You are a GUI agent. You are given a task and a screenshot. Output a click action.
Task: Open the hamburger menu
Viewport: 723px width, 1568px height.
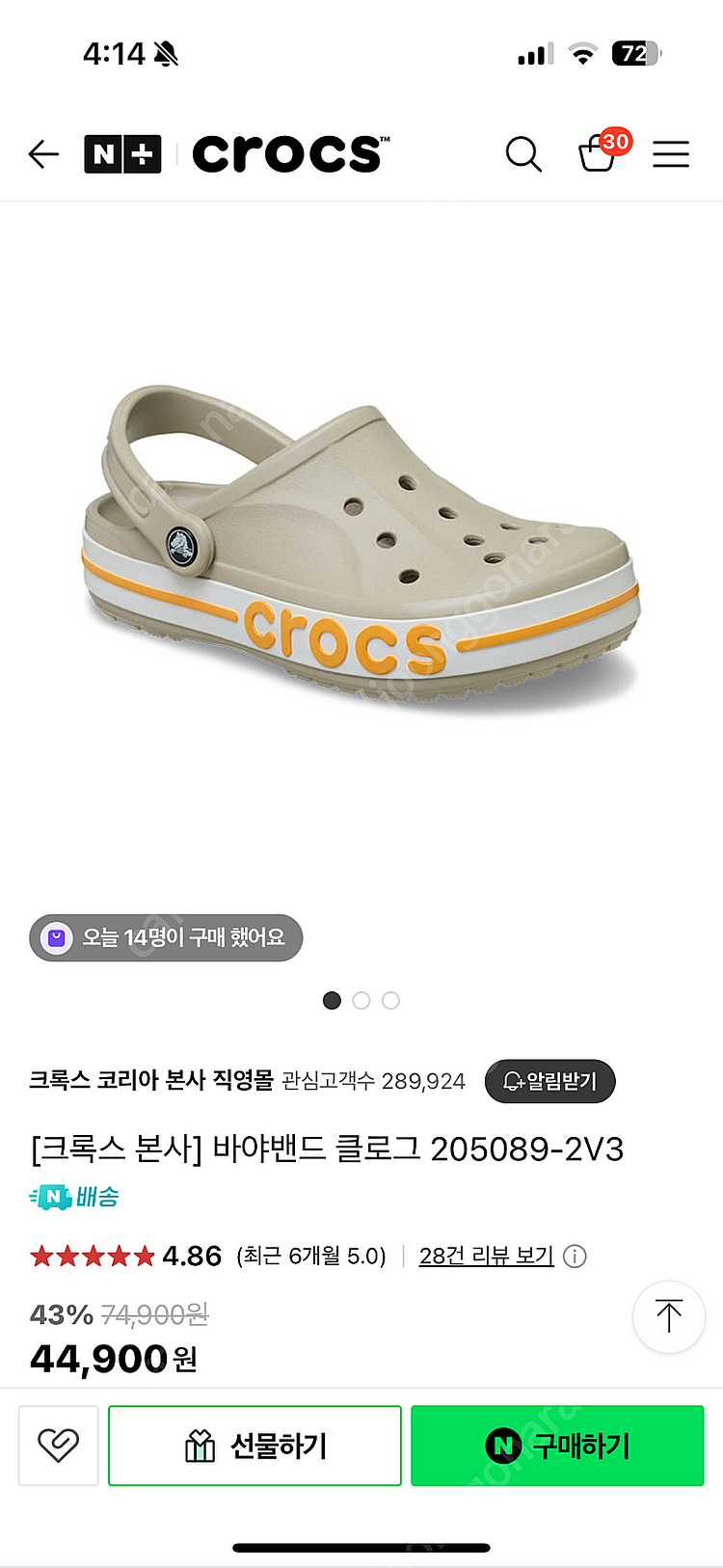pyautogui.click(x=671, y=154)
